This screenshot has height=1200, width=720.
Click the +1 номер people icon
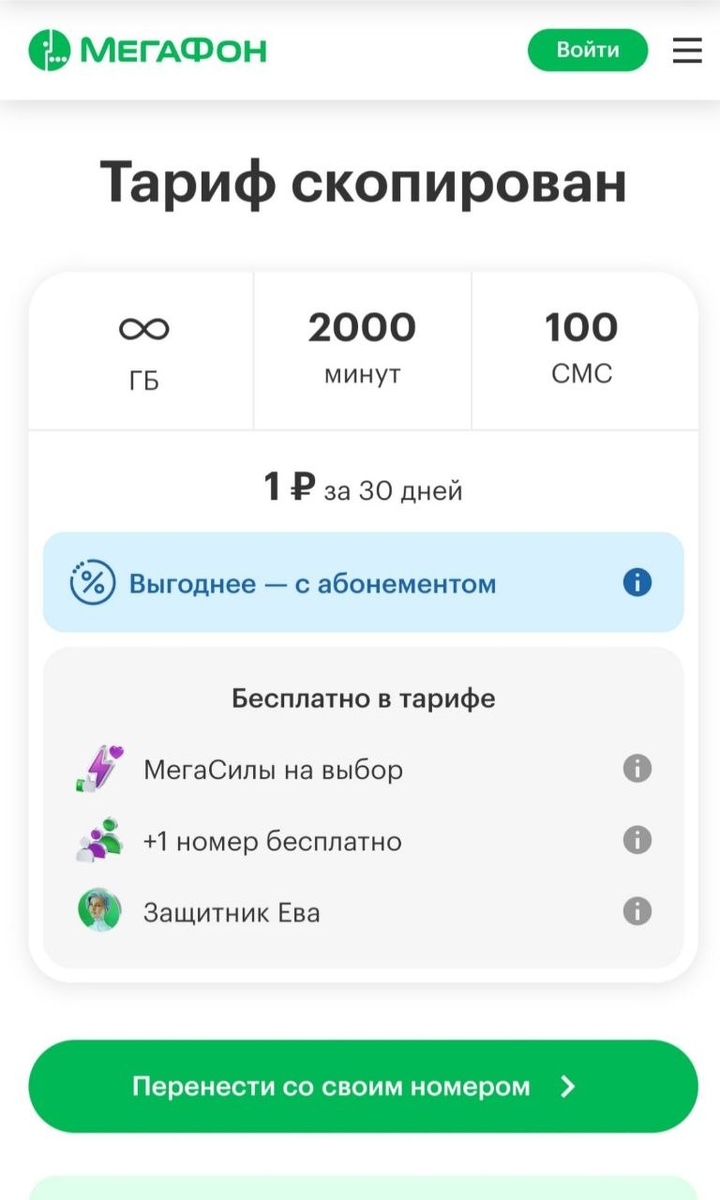tap(96, 840)
